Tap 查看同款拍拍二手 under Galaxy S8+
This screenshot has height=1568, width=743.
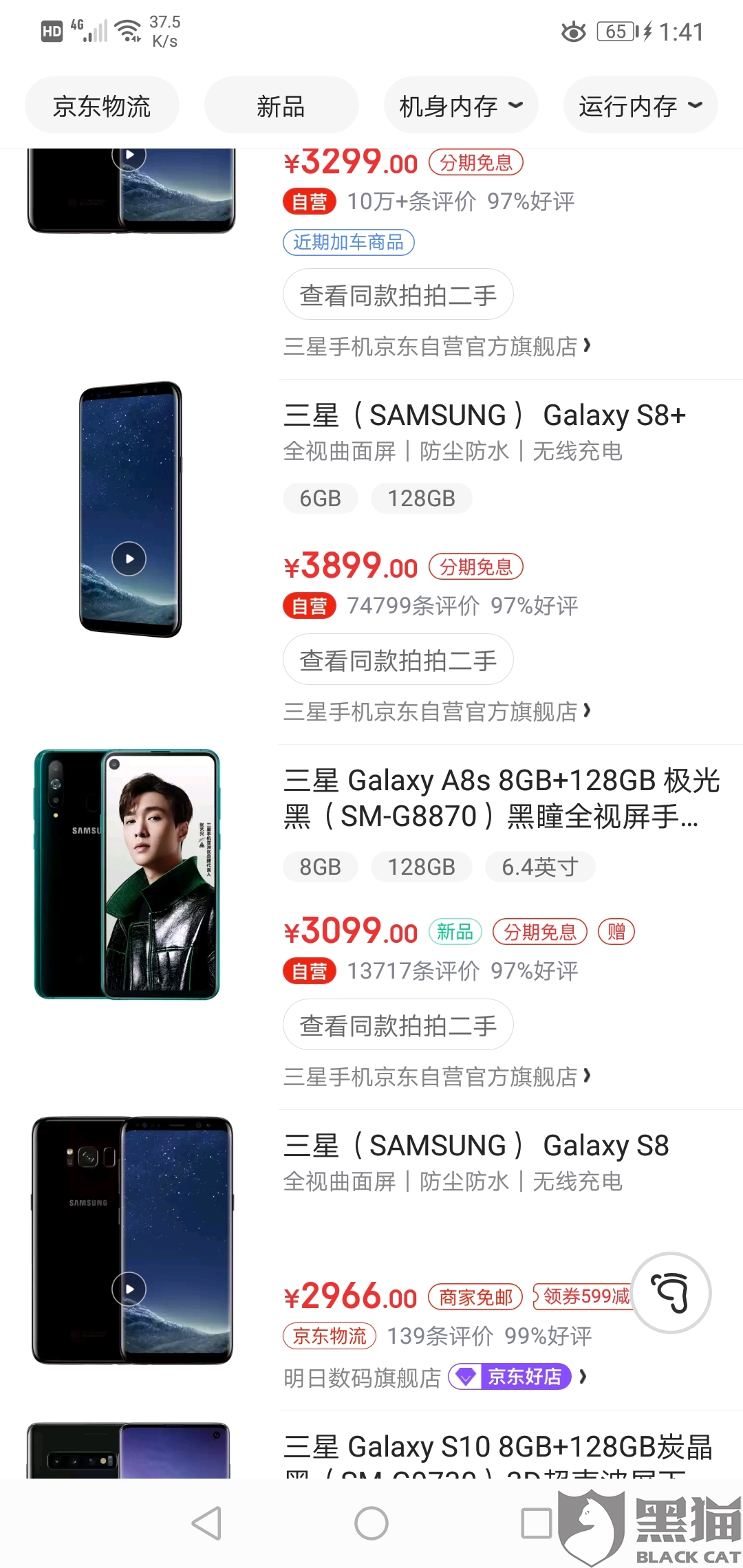tap(398, 660)
